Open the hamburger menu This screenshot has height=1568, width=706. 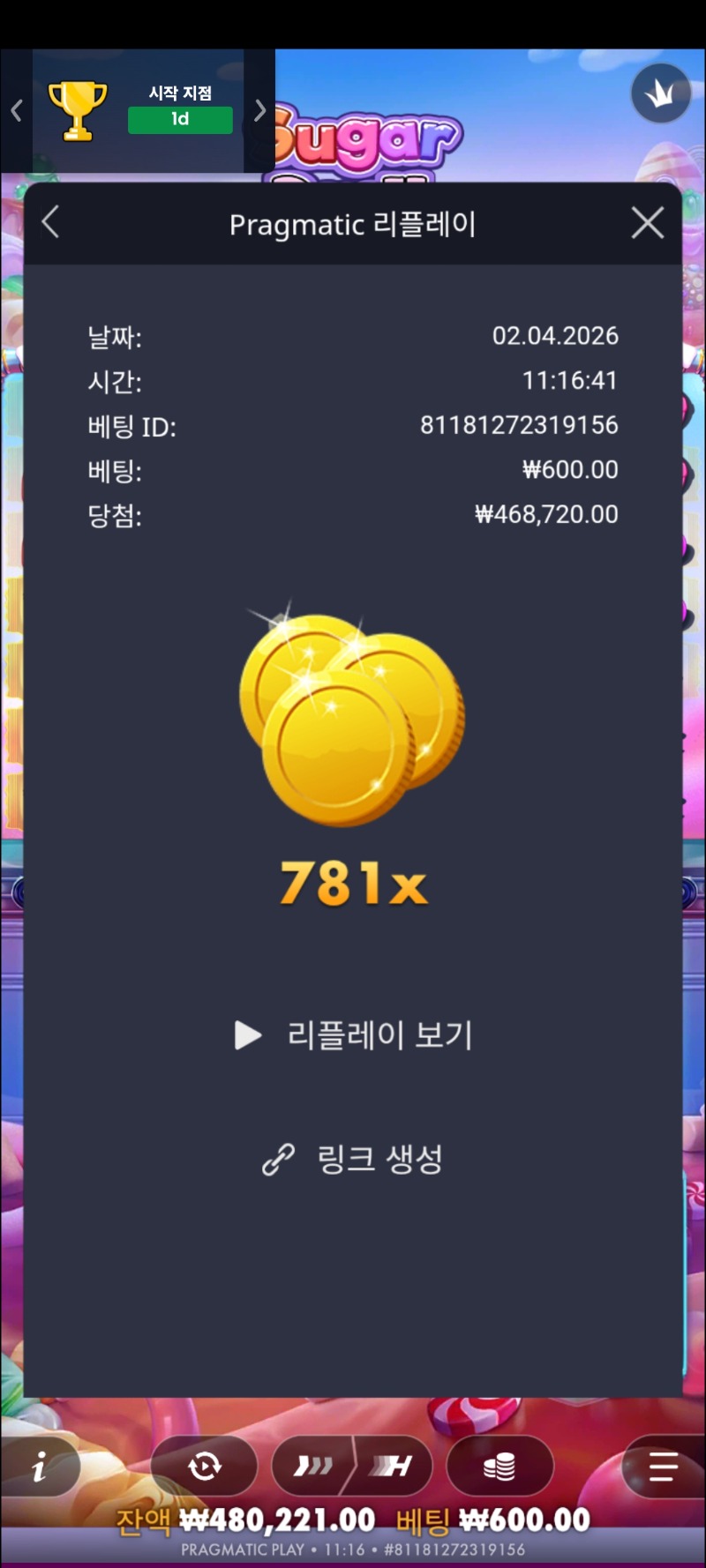pos(662,1467)
